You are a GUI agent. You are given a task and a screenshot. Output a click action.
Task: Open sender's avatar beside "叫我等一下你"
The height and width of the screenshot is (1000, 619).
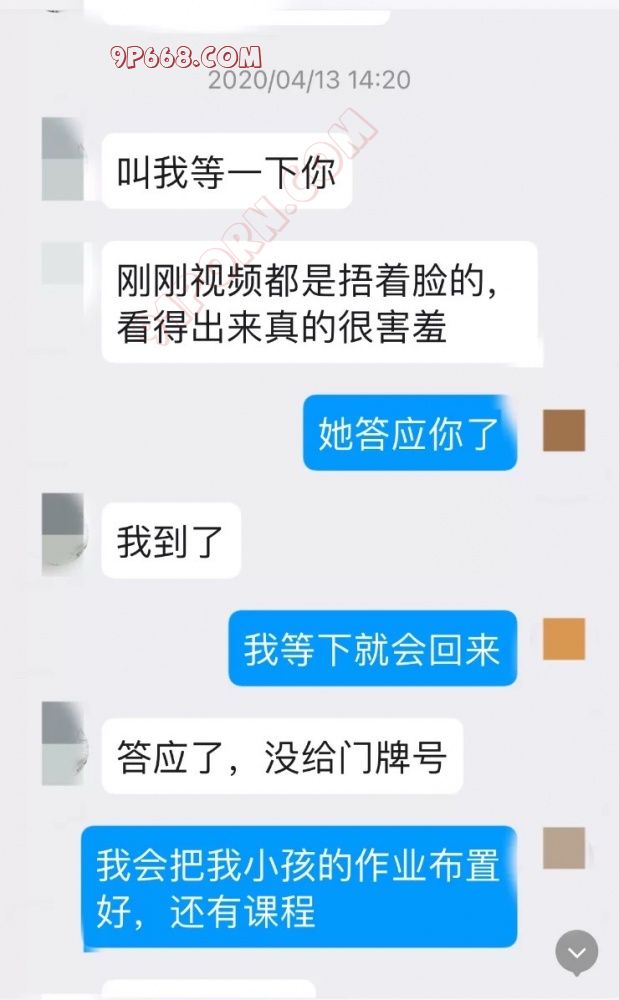coord(62,160)
